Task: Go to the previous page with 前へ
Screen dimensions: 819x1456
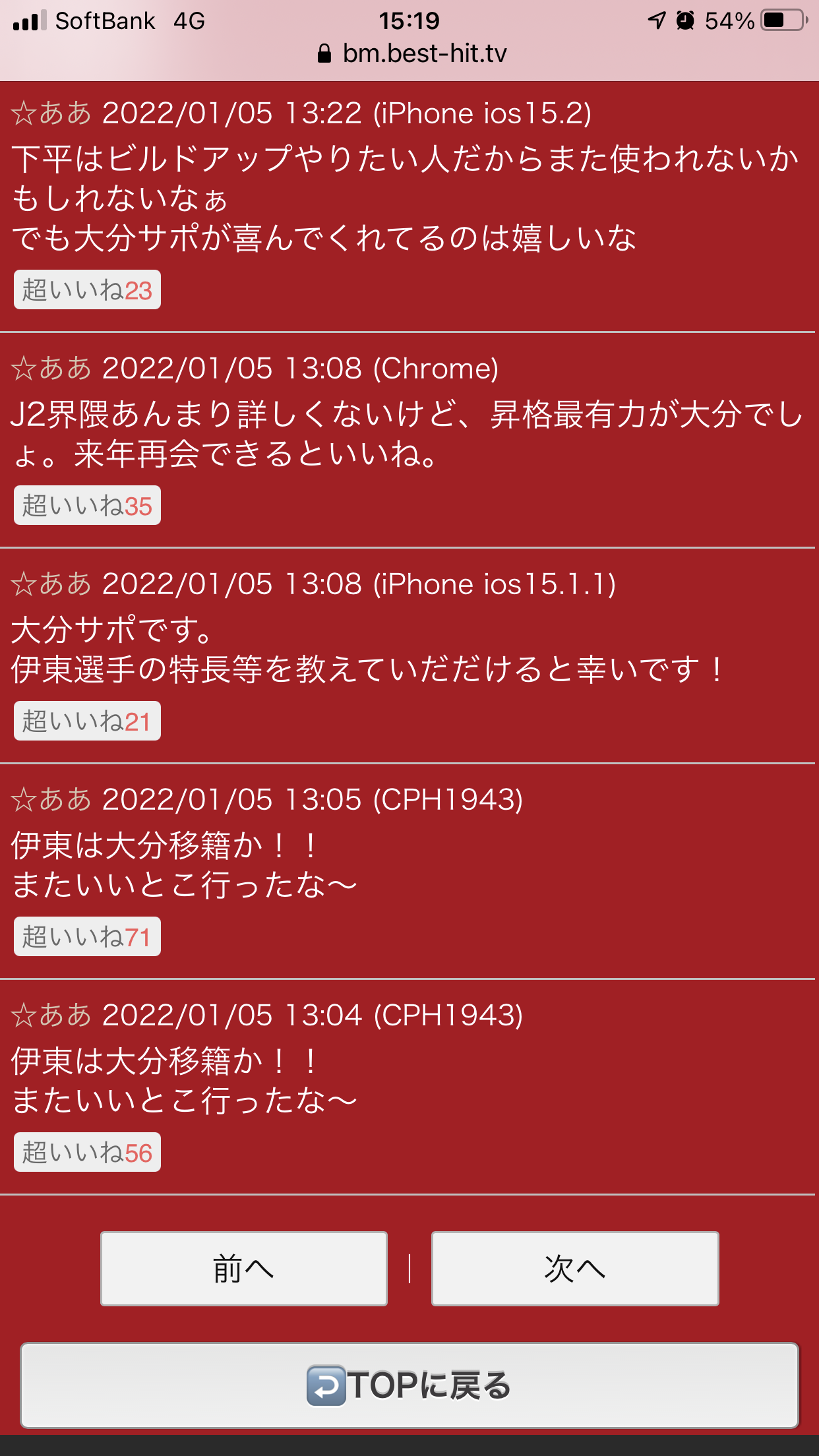Action: click(x=243, y=1268)
